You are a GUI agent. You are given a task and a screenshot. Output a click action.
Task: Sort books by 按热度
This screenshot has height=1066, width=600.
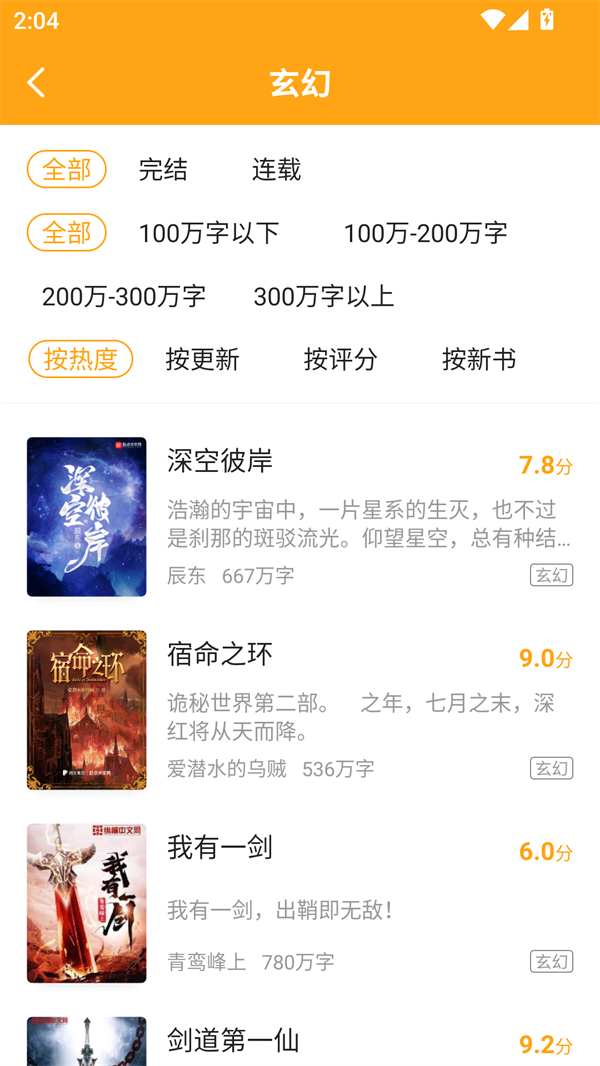(80, 359)
